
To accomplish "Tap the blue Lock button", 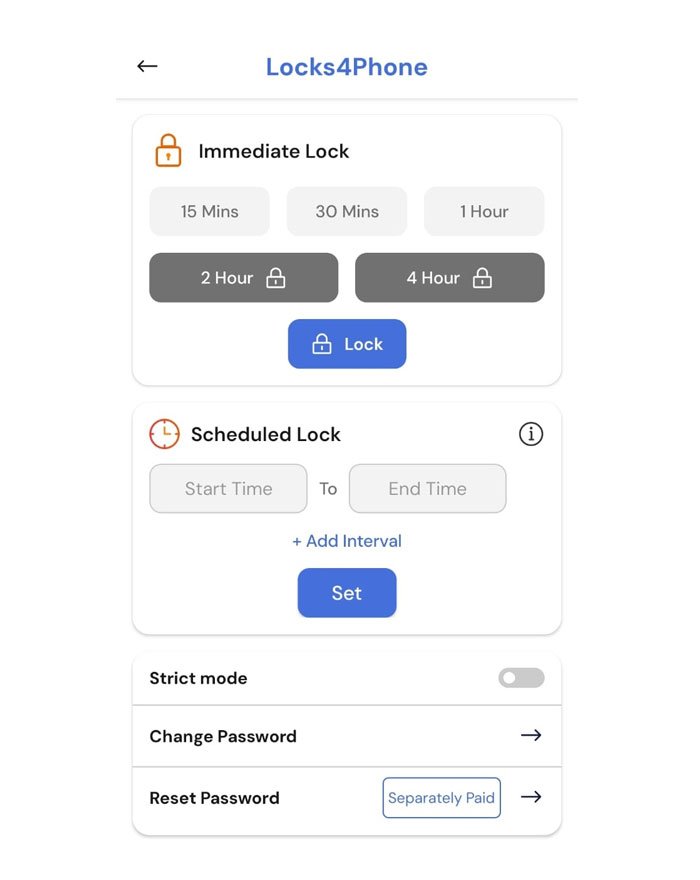I will tap(347, 344).
